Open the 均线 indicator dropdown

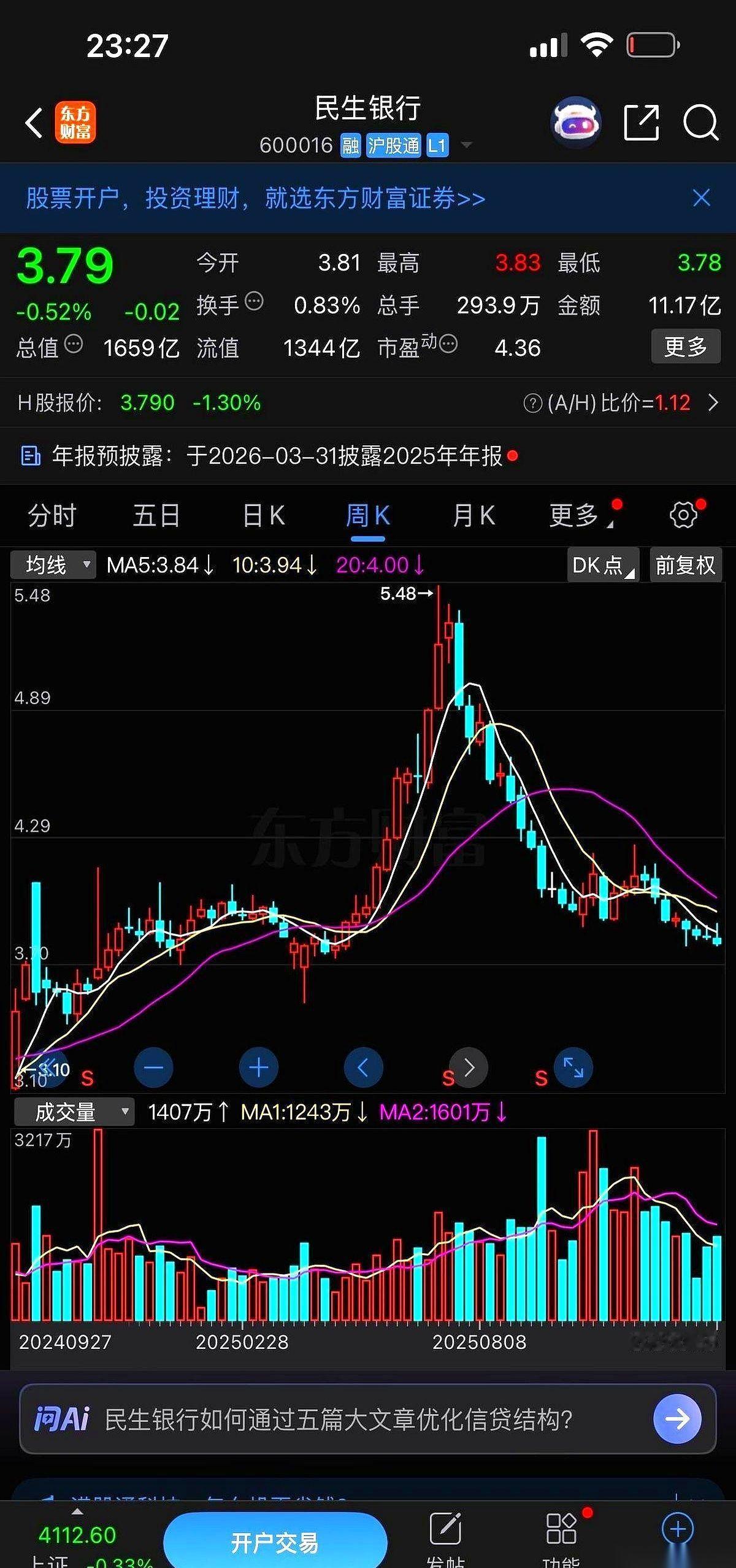pyautogui.click(x=53, y=565)
